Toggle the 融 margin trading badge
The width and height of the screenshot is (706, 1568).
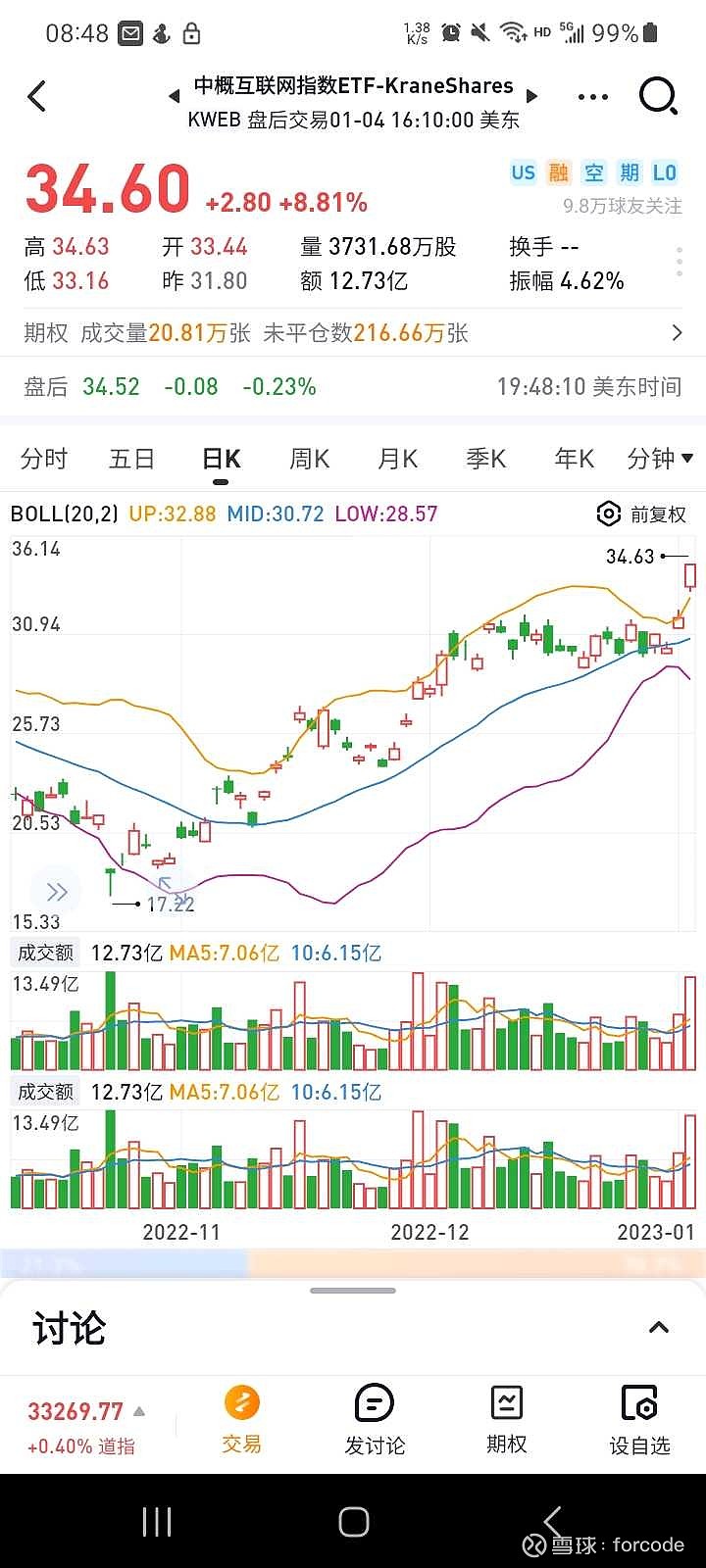[x=558, y=171]
